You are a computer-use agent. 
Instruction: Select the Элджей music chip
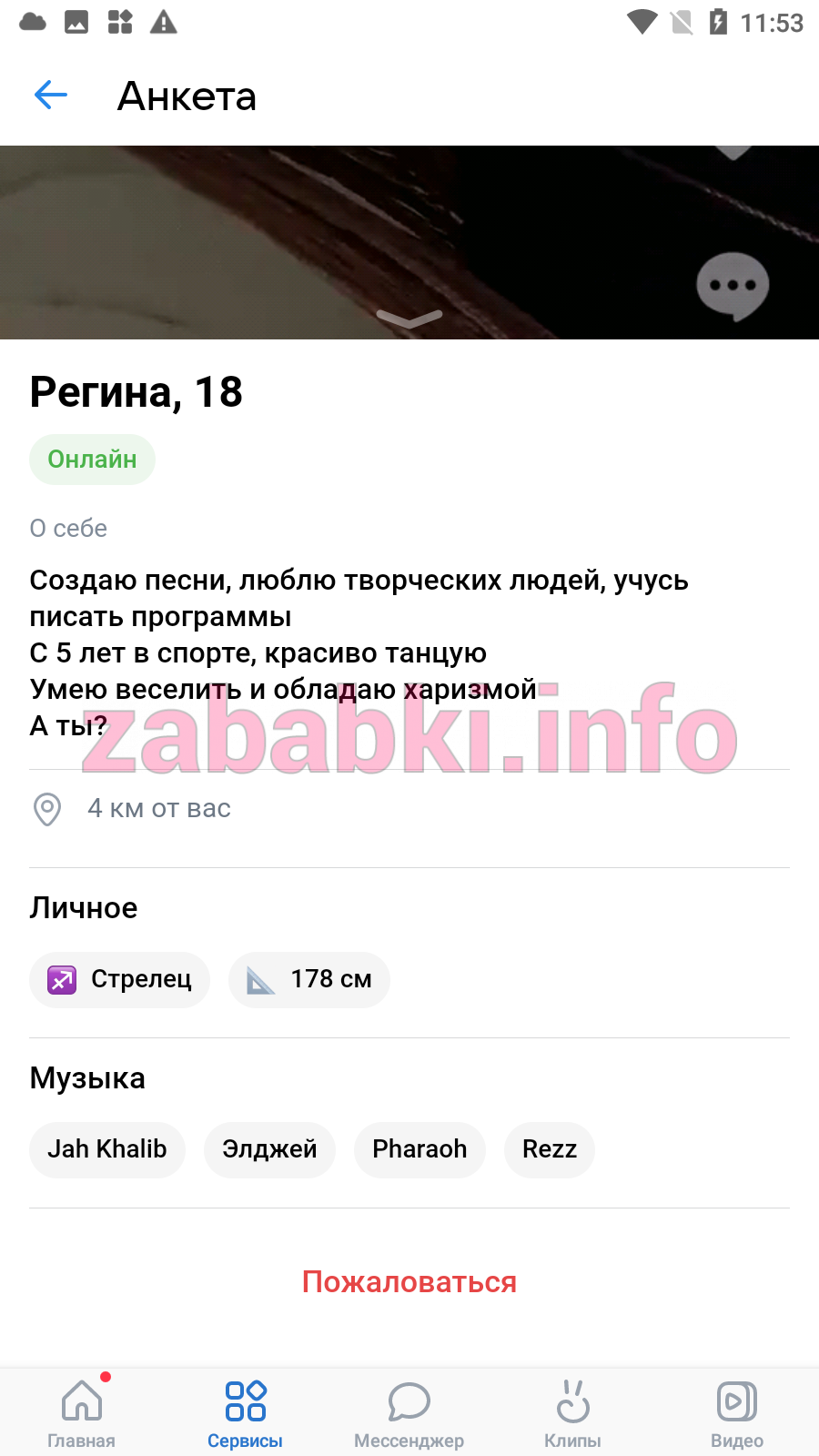[269, 1150]
